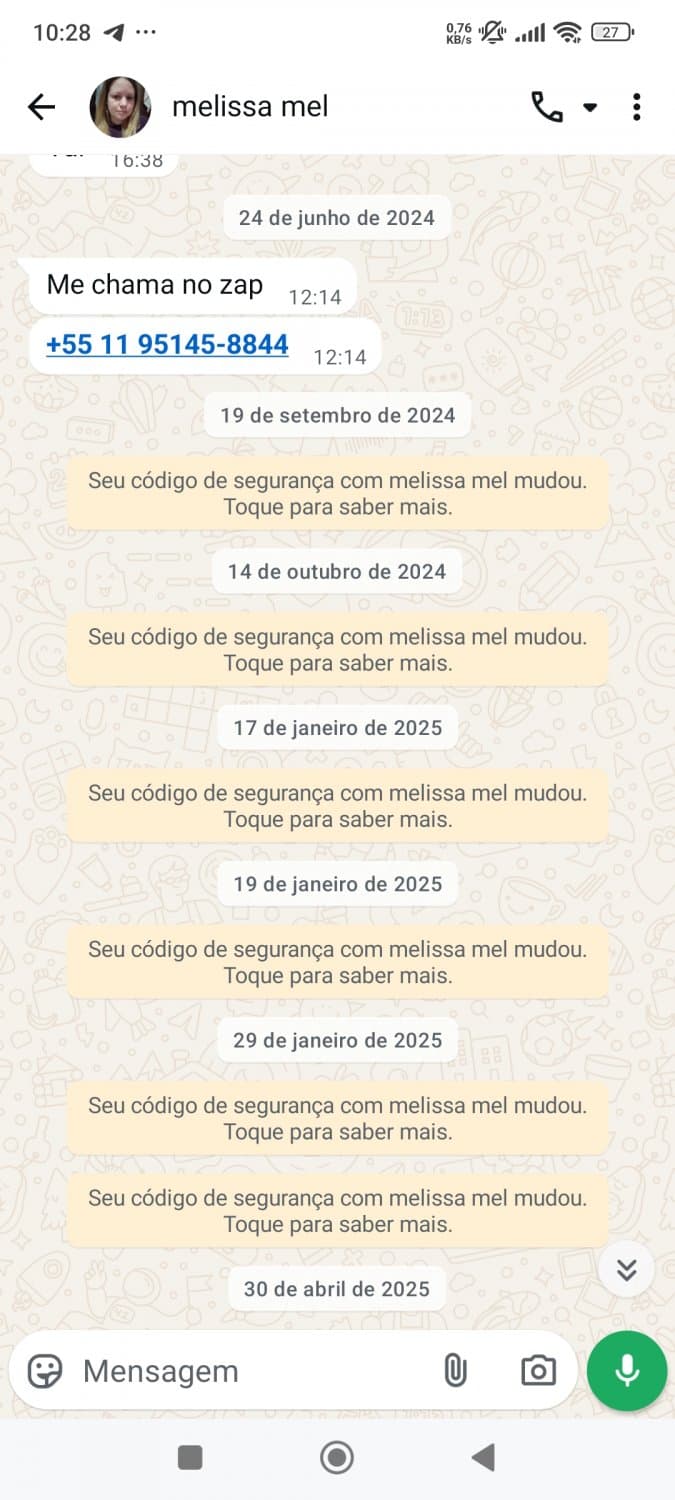
Task: Open the security code notice under 14 de outubro
Action: pyautogui.click(x=337, y=649)
